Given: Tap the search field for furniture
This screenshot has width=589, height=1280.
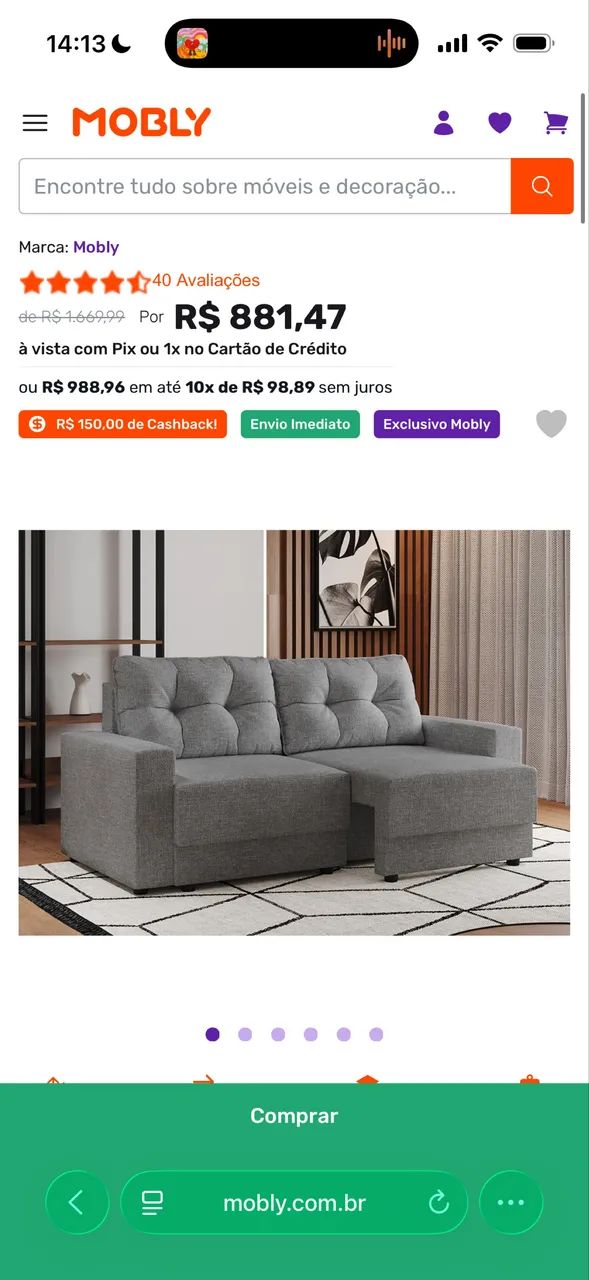Looking at the screenshot, I should (265, 186).
